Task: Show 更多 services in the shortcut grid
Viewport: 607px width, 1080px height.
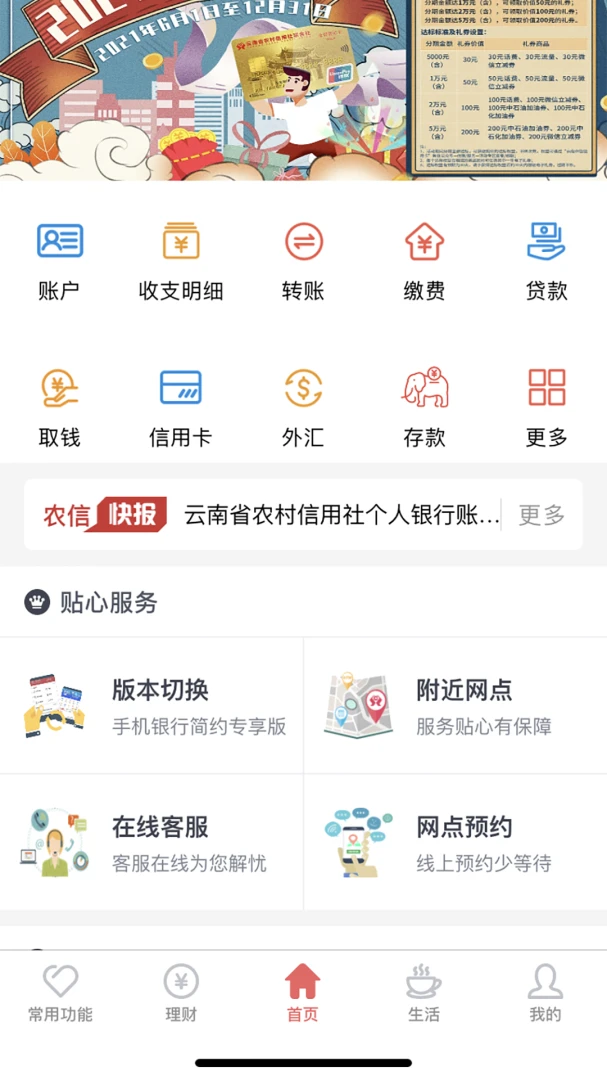Action: pos(546,406)
